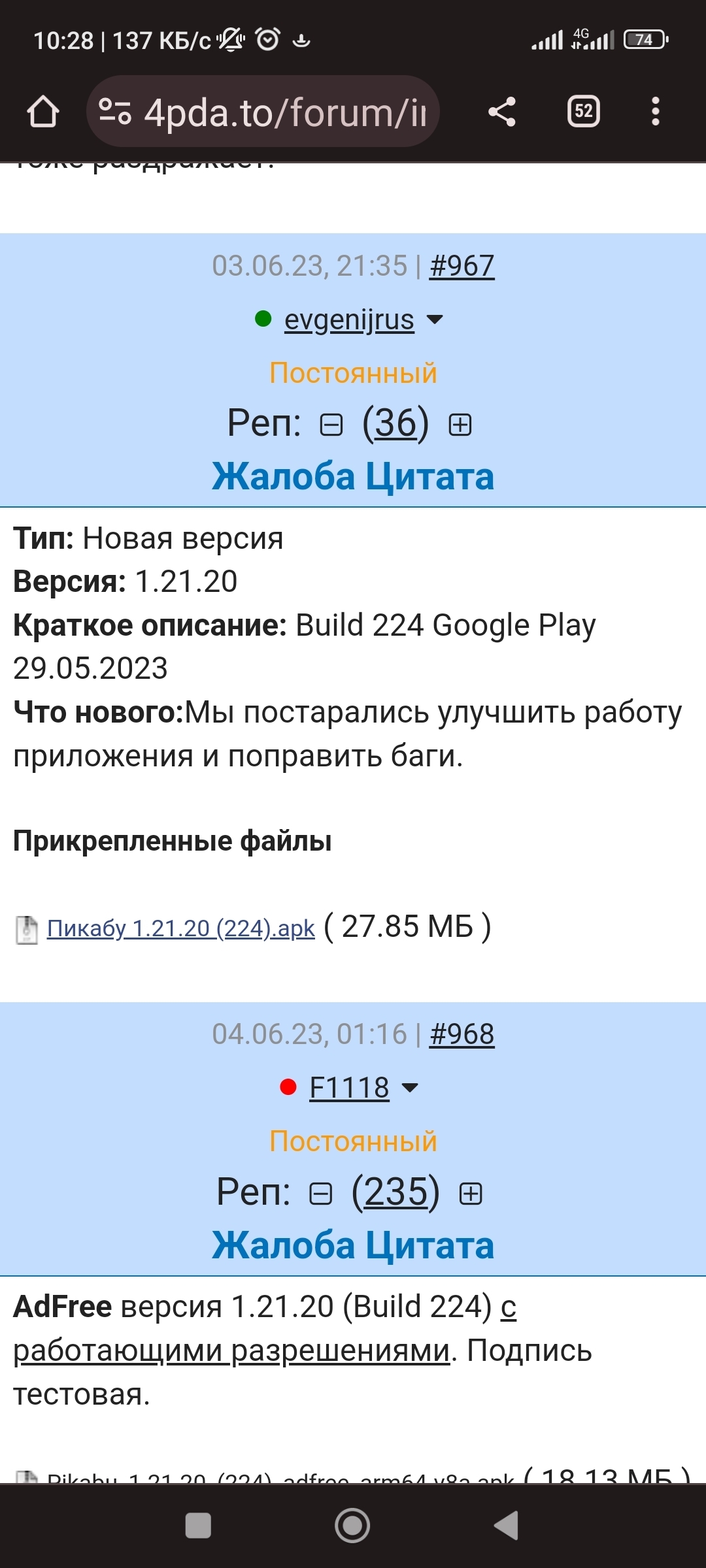Open the F1118 user menu
The height and width of the screenshot is (1568, 706).
click(349, 1088)
